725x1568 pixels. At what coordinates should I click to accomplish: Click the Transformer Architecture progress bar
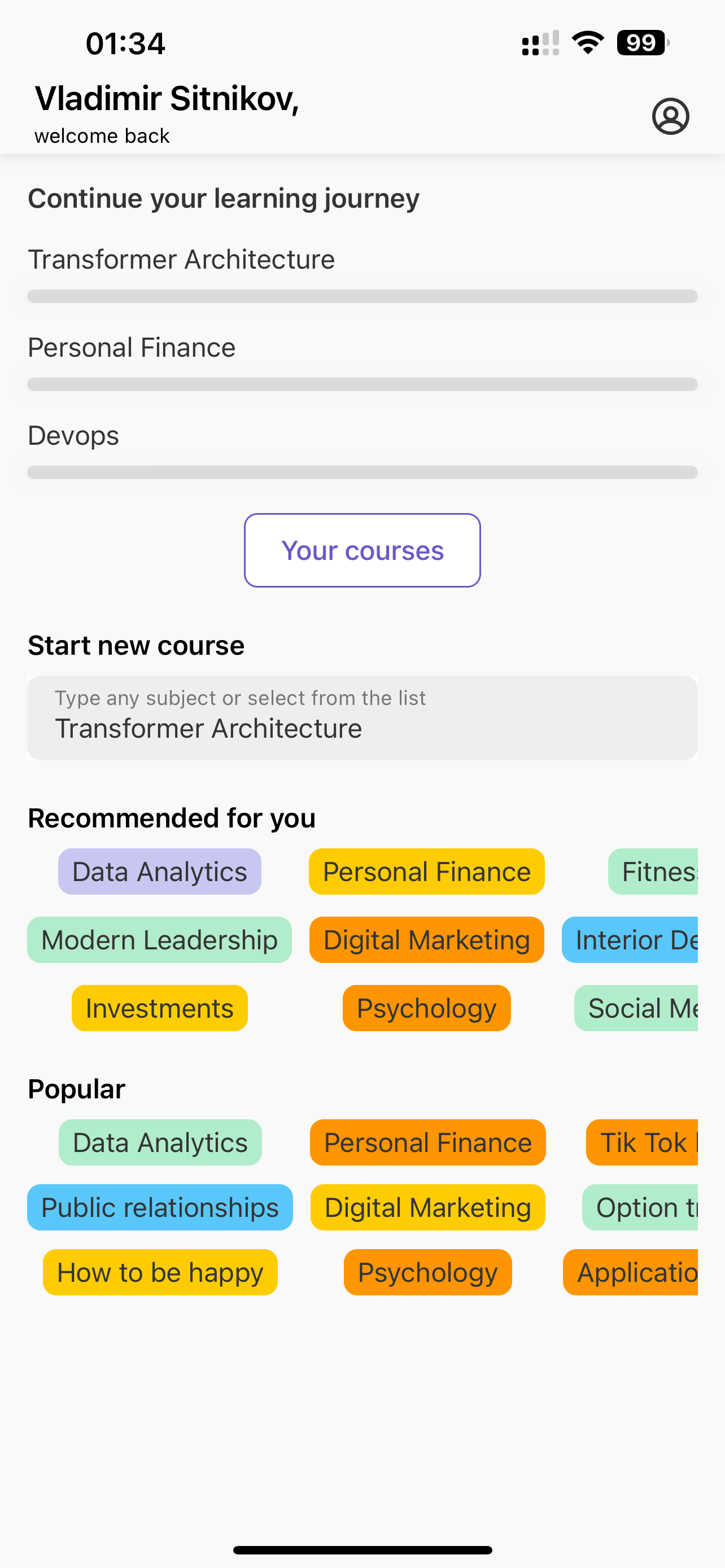point(362,296)
